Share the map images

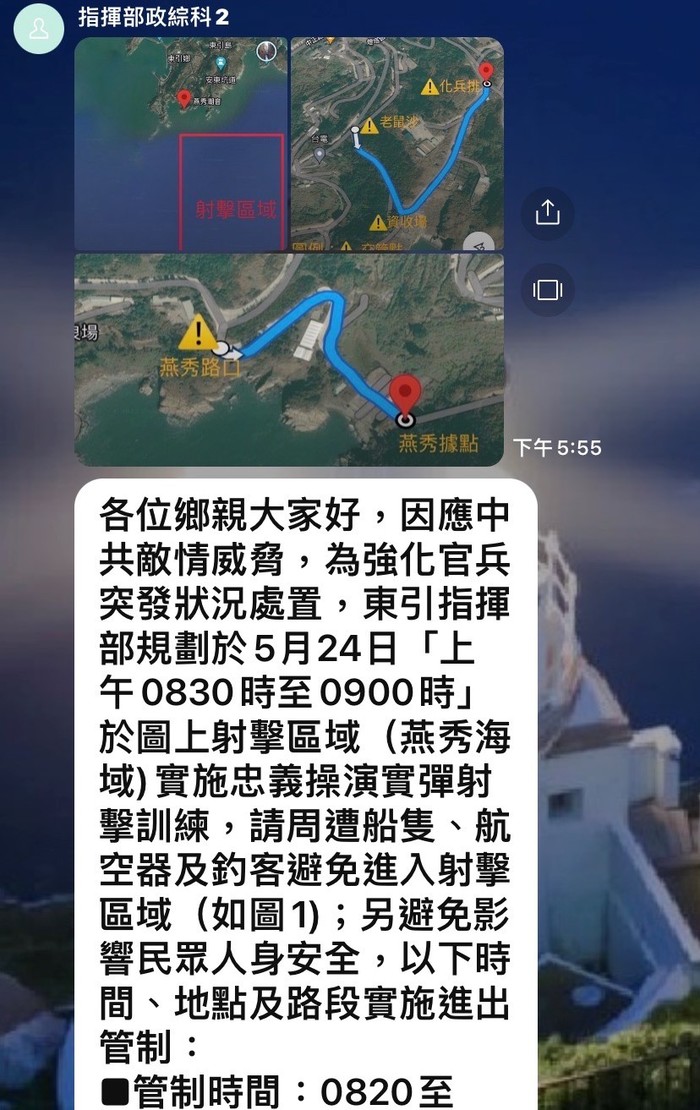tap(548, 213)
